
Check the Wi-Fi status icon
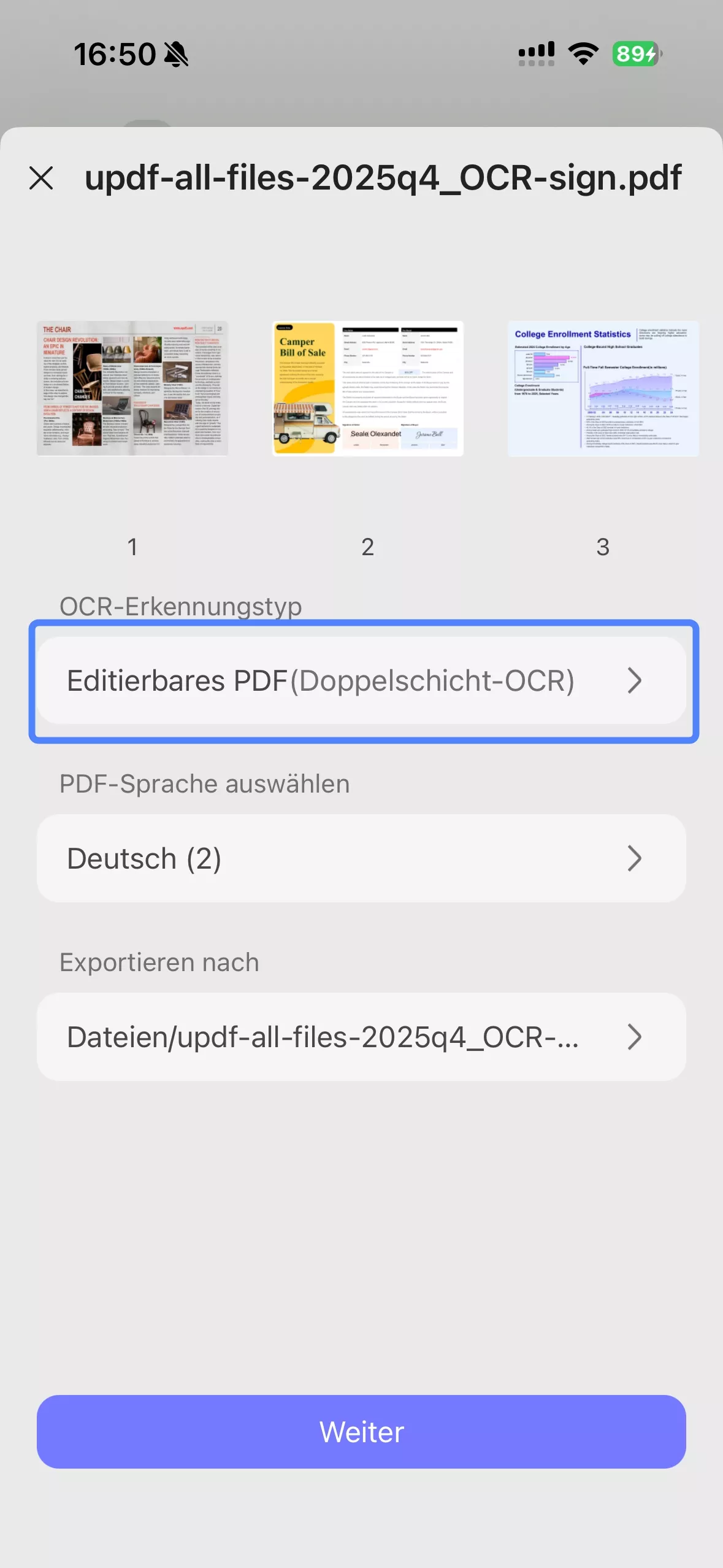click(581, 53)
